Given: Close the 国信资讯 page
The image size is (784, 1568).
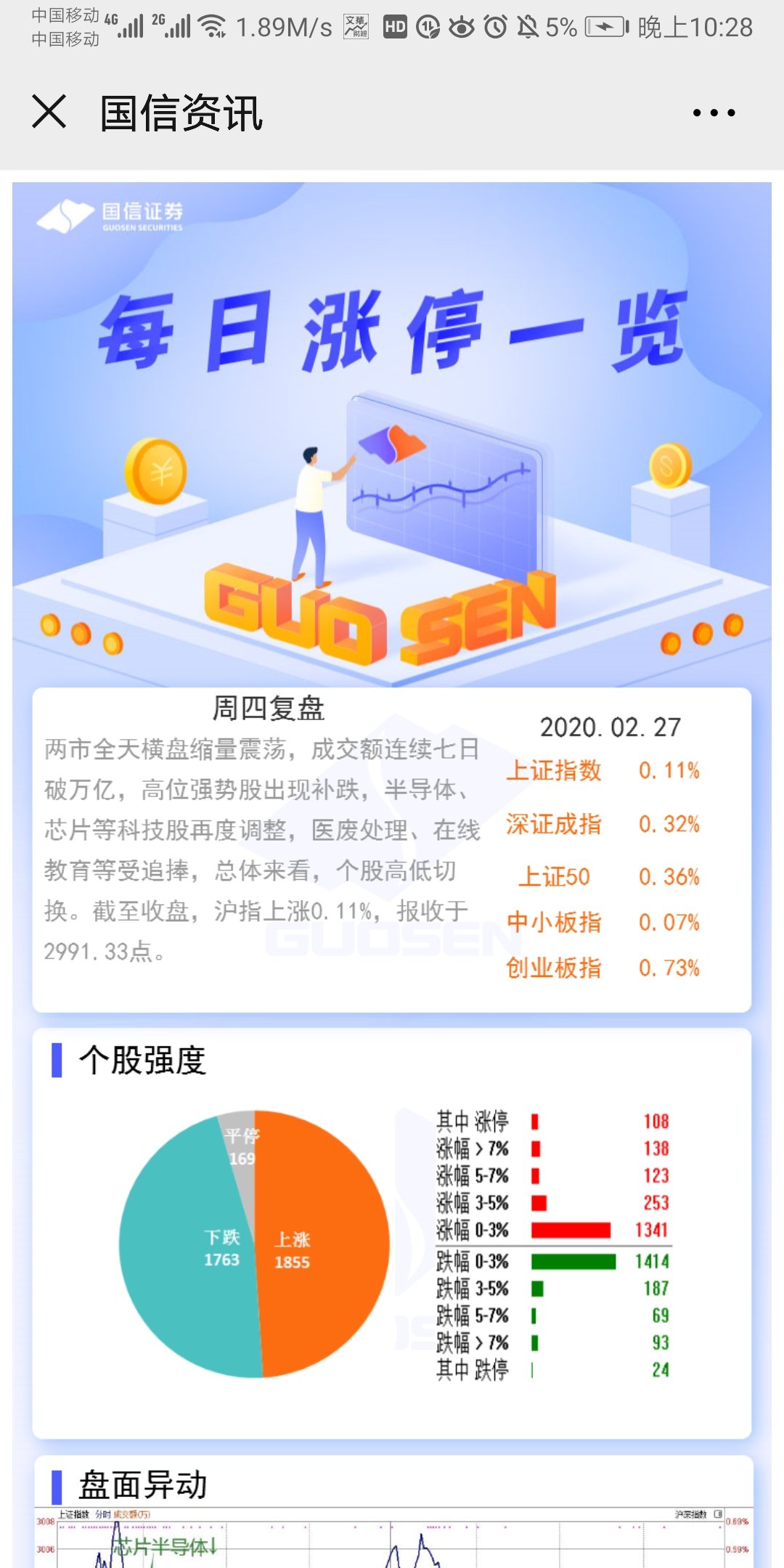Looking at the screenshot, I should [49, 113].
